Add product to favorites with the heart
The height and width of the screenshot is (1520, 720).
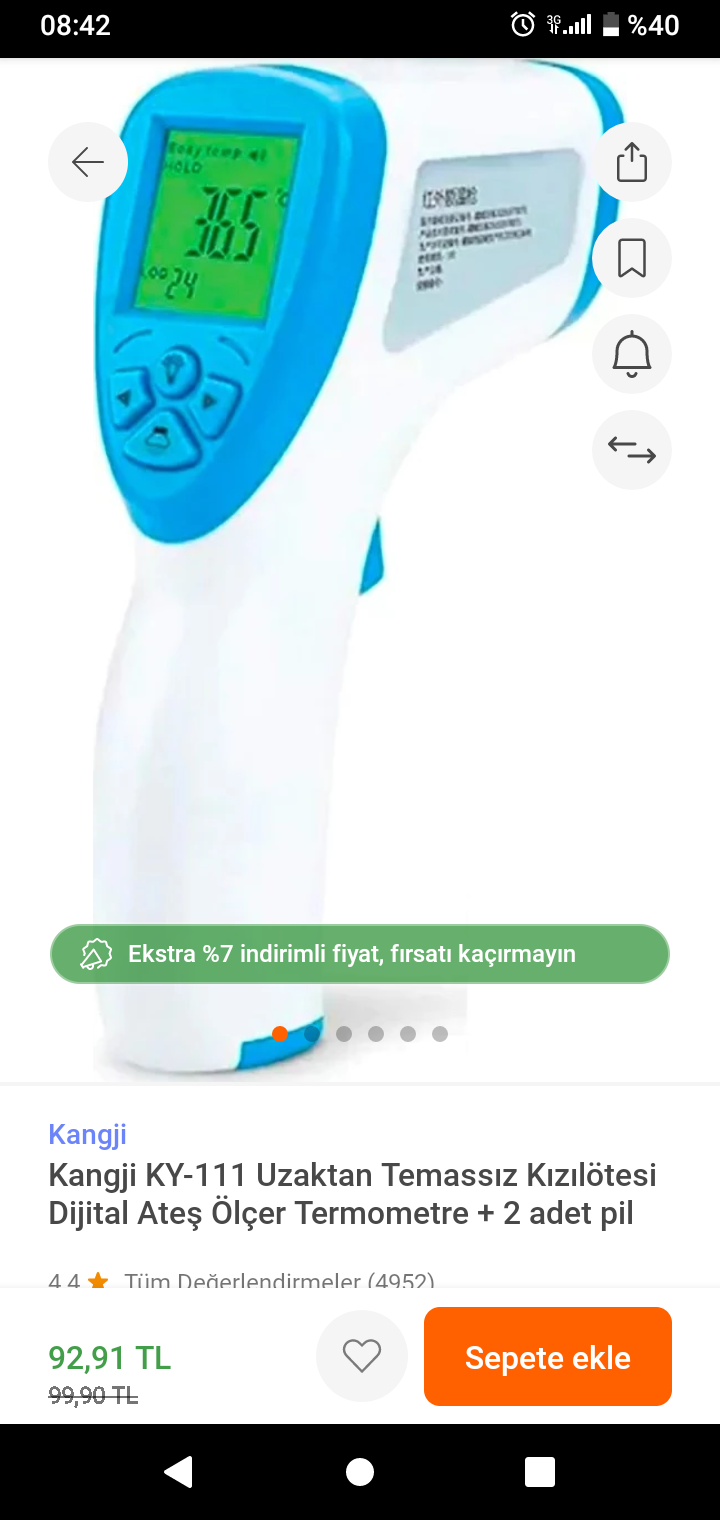[x=361, y=1356]
